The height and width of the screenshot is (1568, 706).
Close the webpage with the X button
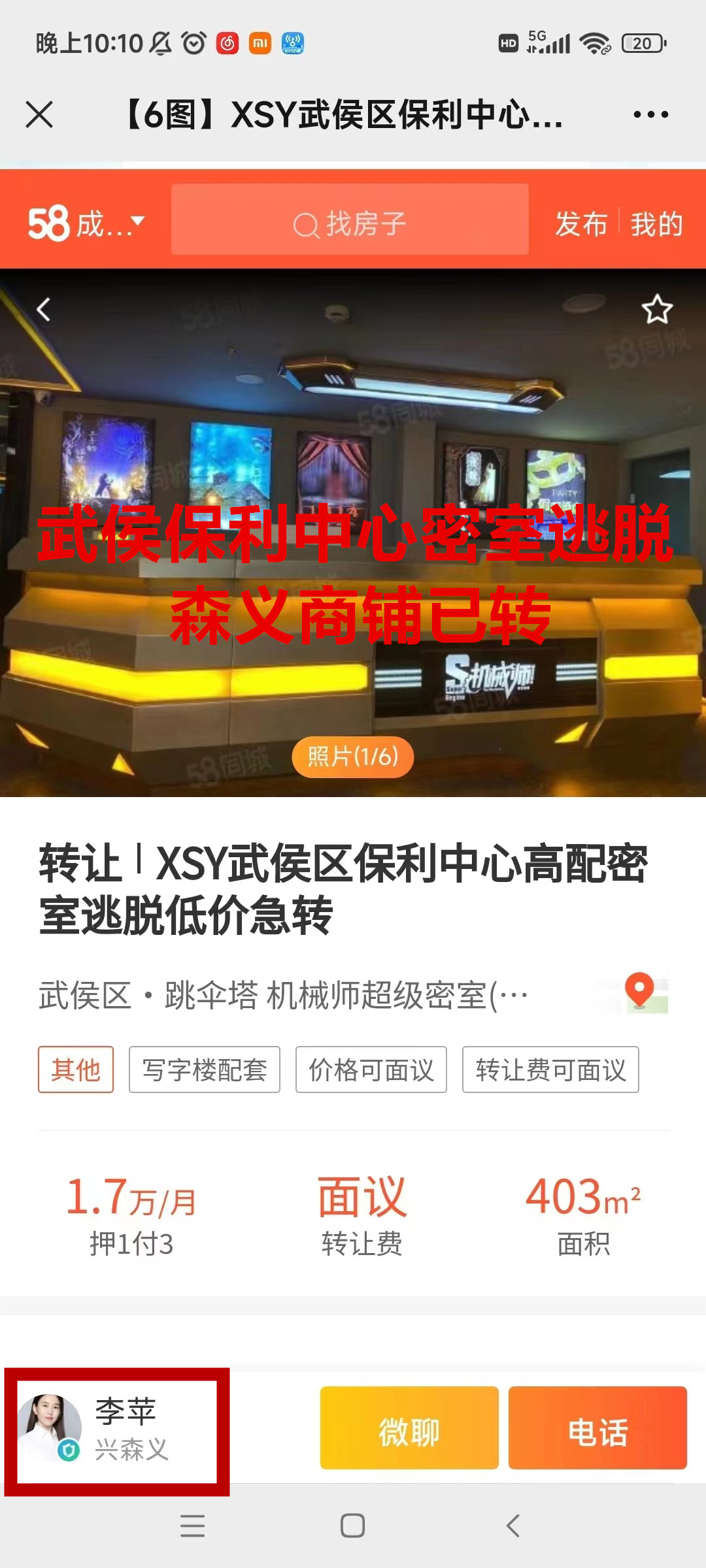pos(39,115)
